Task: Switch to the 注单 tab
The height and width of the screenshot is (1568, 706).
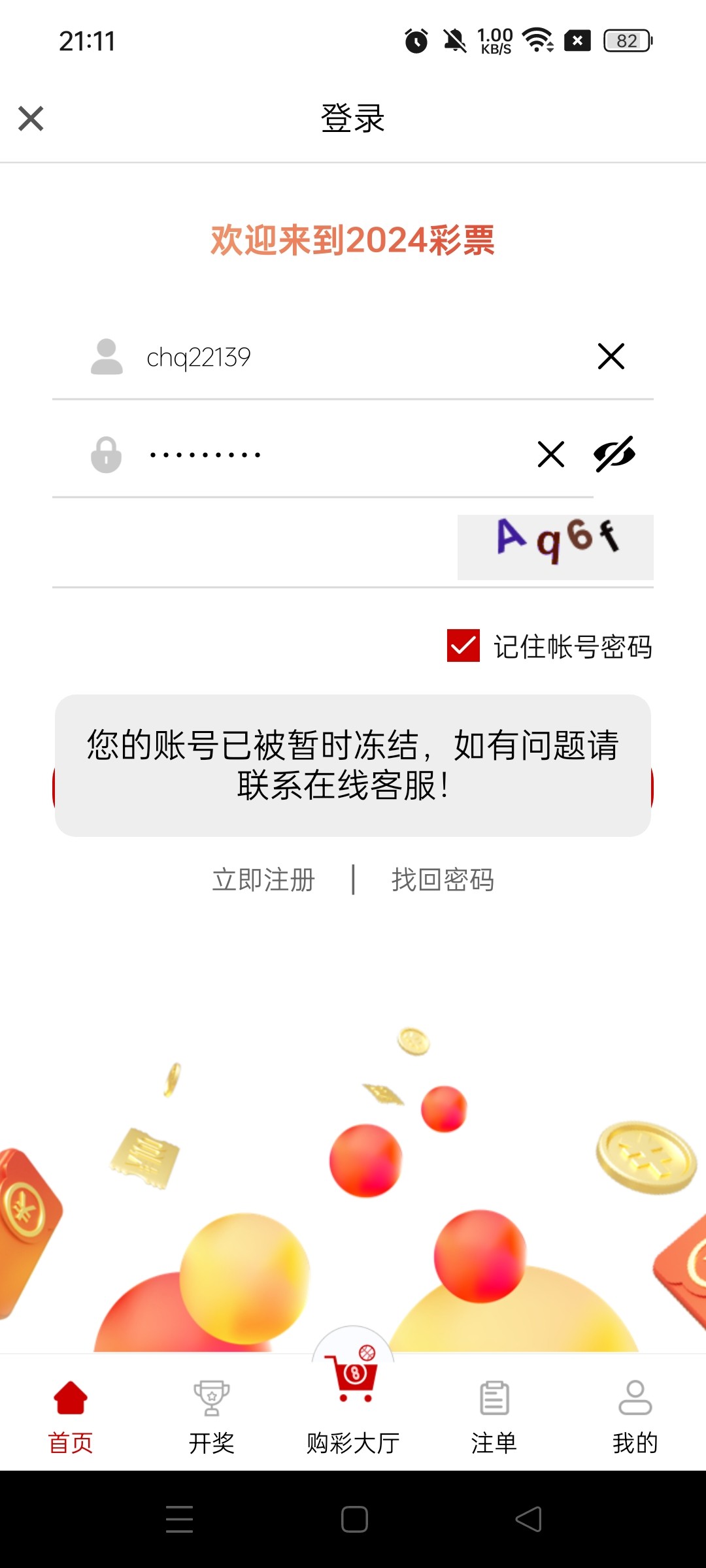Action: [x=494, y=1414]
